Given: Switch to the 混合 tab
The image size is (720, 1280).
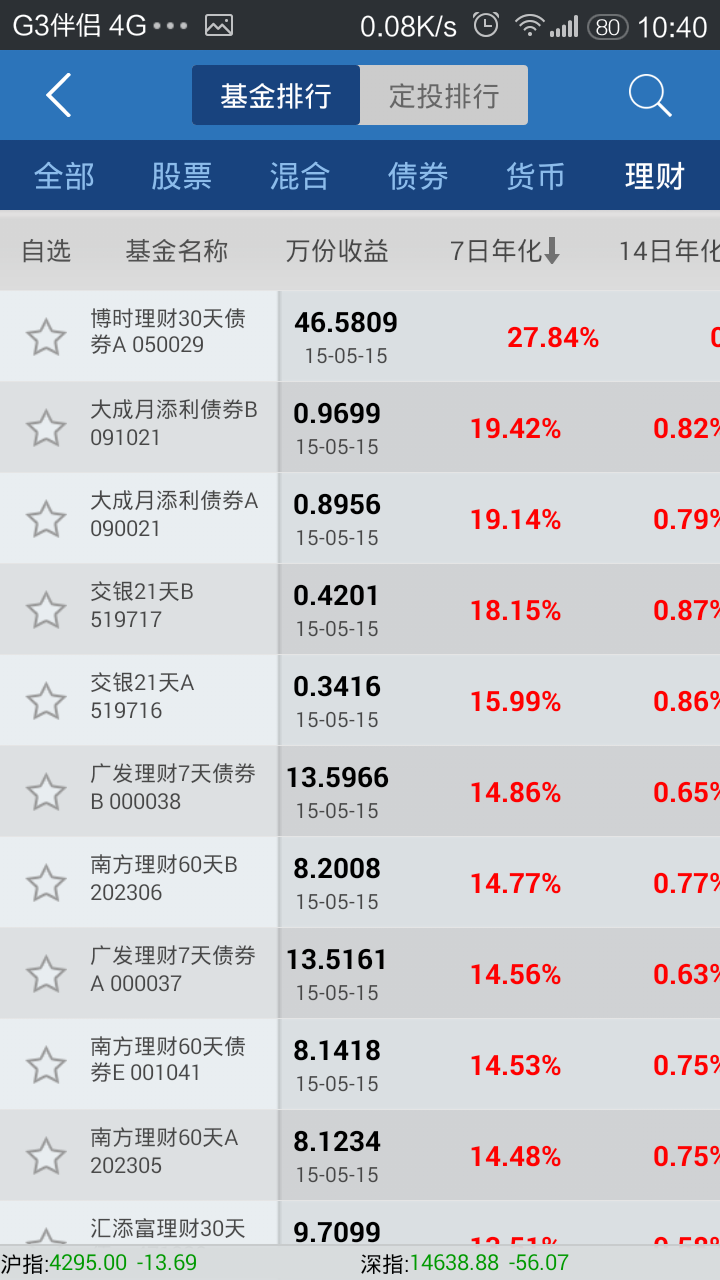Looking at the screenshot, I should click(299, 177).
